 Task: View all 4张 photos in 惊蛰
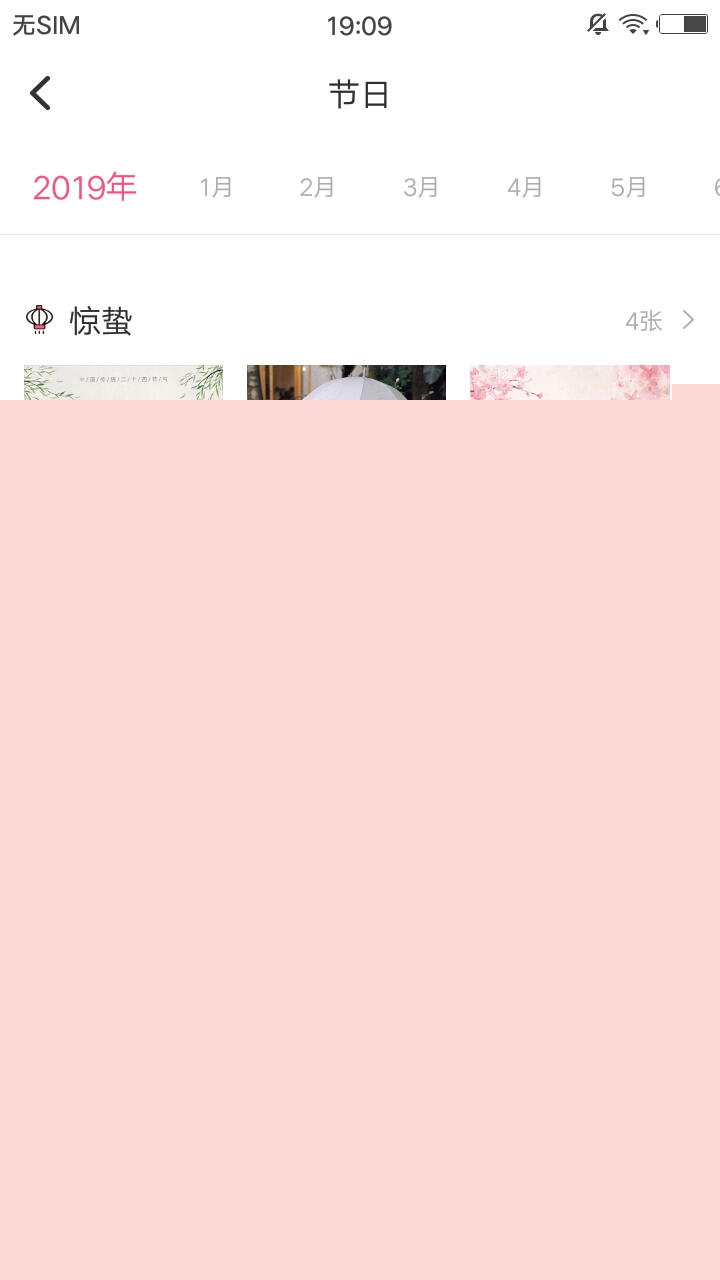click(x=659, y=321)
